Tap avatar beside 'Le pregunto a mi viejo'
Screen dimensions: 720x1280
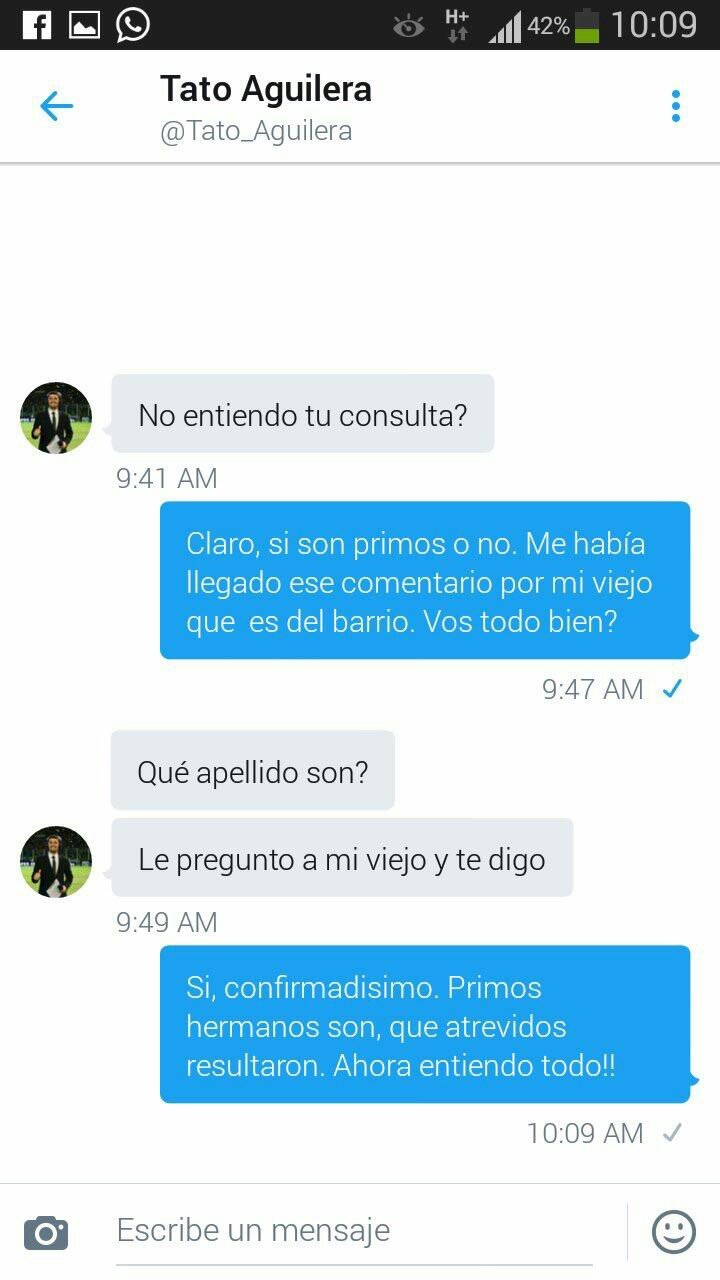(x=56, y=861)
